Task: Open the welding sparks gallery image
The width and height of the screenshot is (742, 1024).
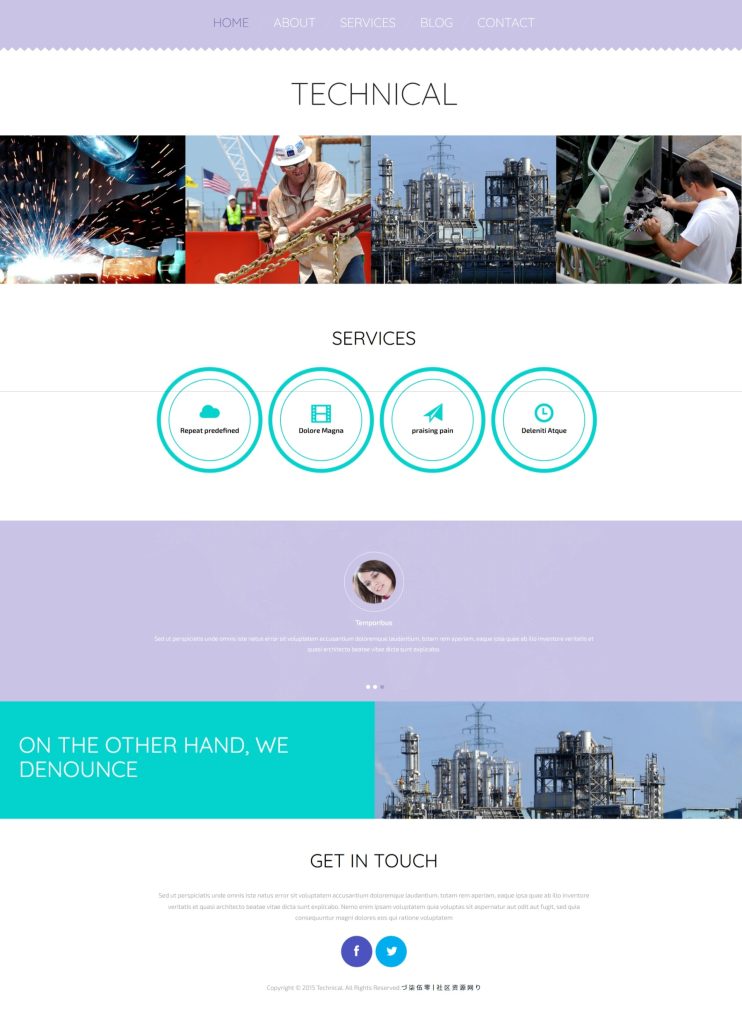Action: click(92, 209)
